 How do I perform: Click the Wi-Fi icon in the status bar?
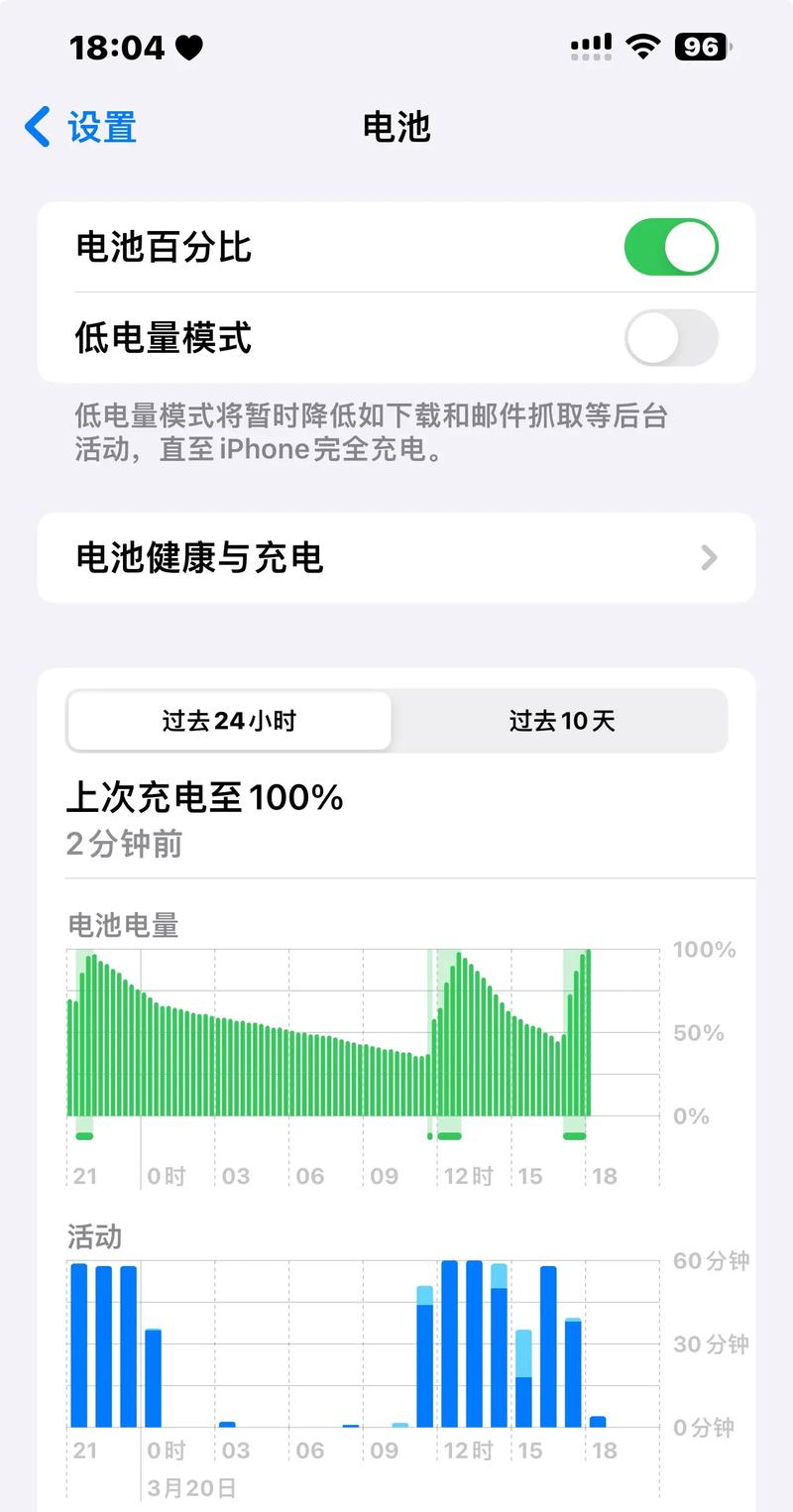644,47
